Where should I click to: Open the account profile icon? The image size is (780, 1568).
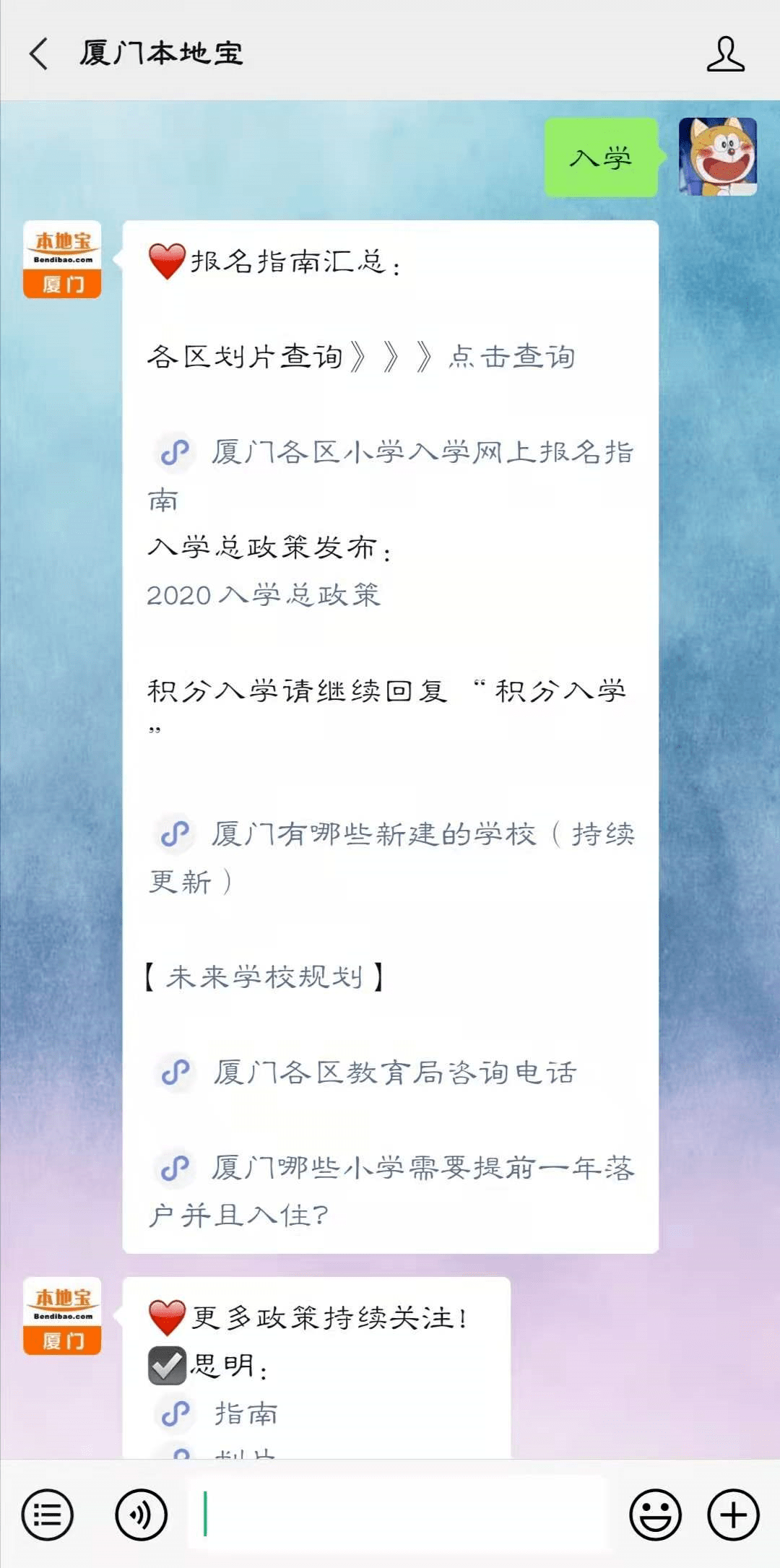coord(725,54)
